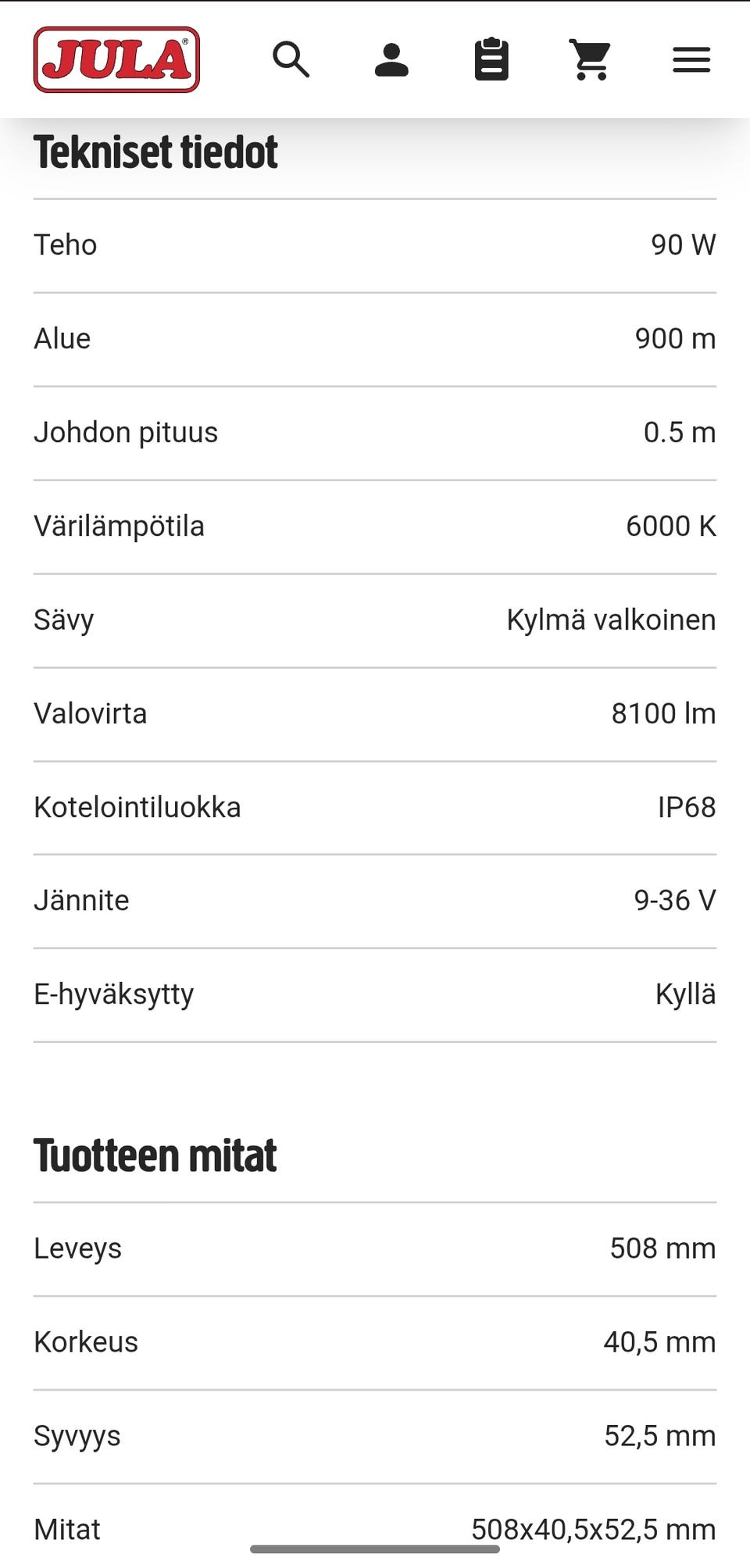Click the IP68 enclosure rating value

pyautogui.click(x=687, y=806)
